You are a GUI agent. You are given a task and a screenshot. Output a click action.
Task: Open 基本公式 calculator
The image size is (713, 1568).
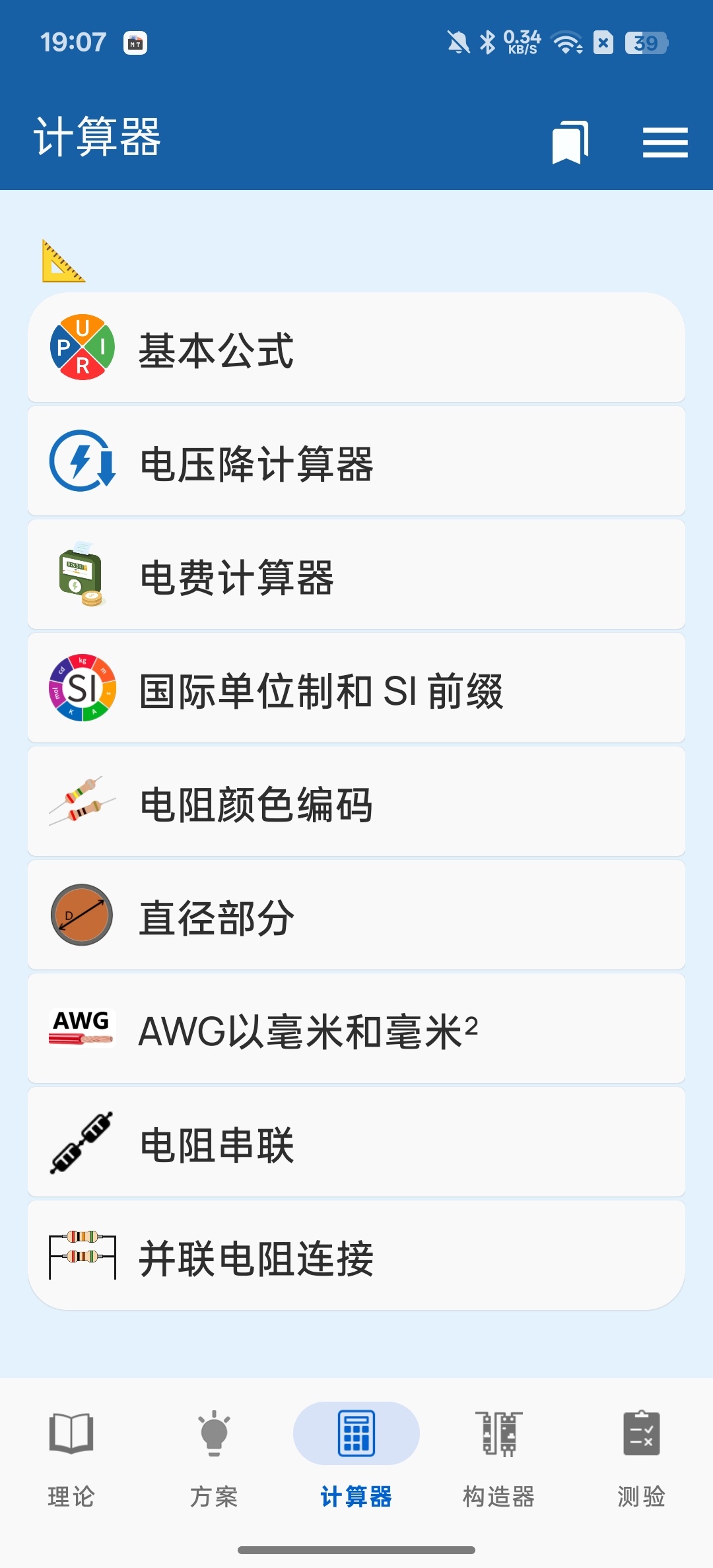[356, 347]
